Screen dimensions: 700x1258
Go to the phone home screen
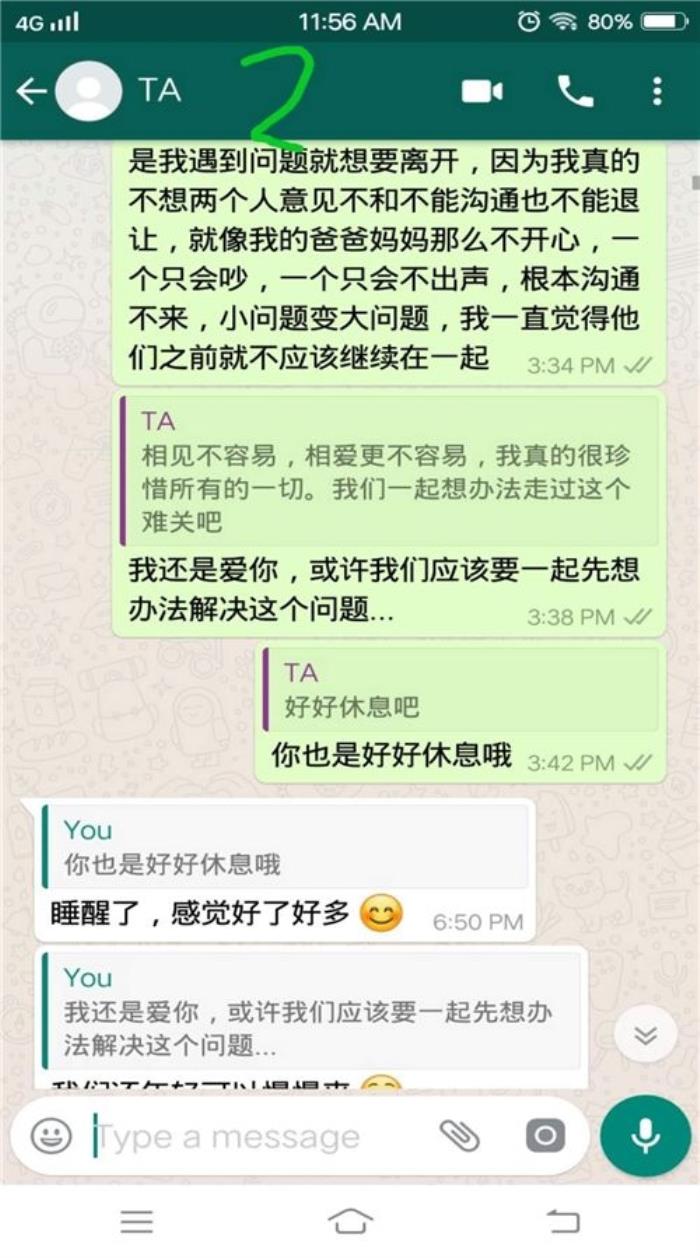pyautogui.click(x=350, y=1221)
